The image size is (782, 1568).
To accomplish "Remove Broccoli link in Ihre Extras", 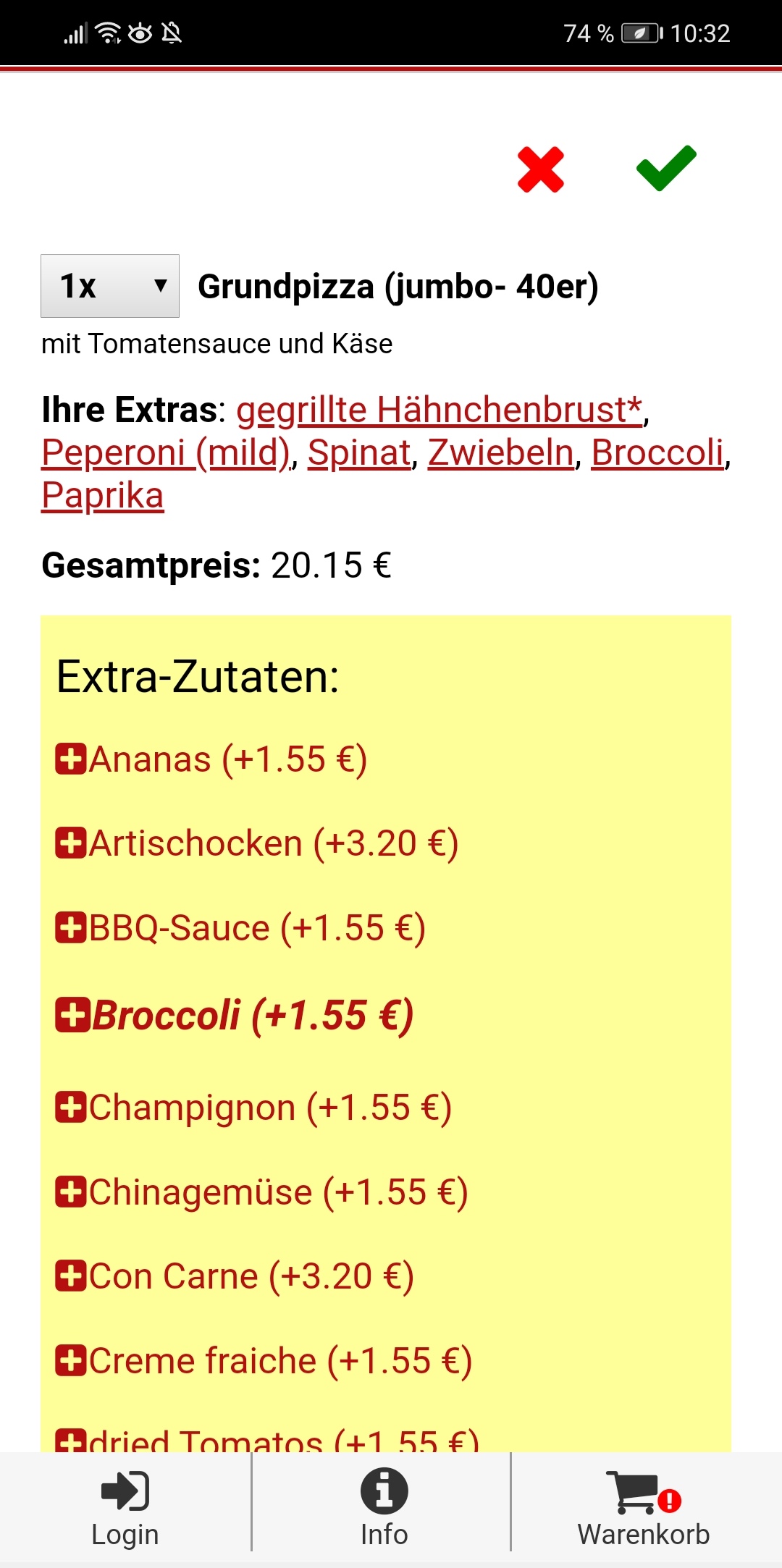I will 657,453.
